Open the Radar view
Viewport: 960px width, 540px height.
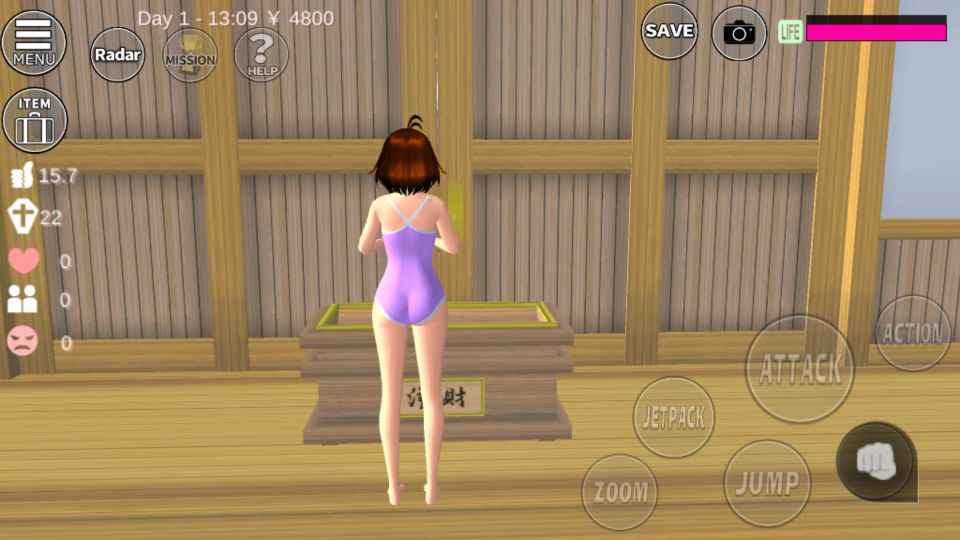(x=117, y=55)
